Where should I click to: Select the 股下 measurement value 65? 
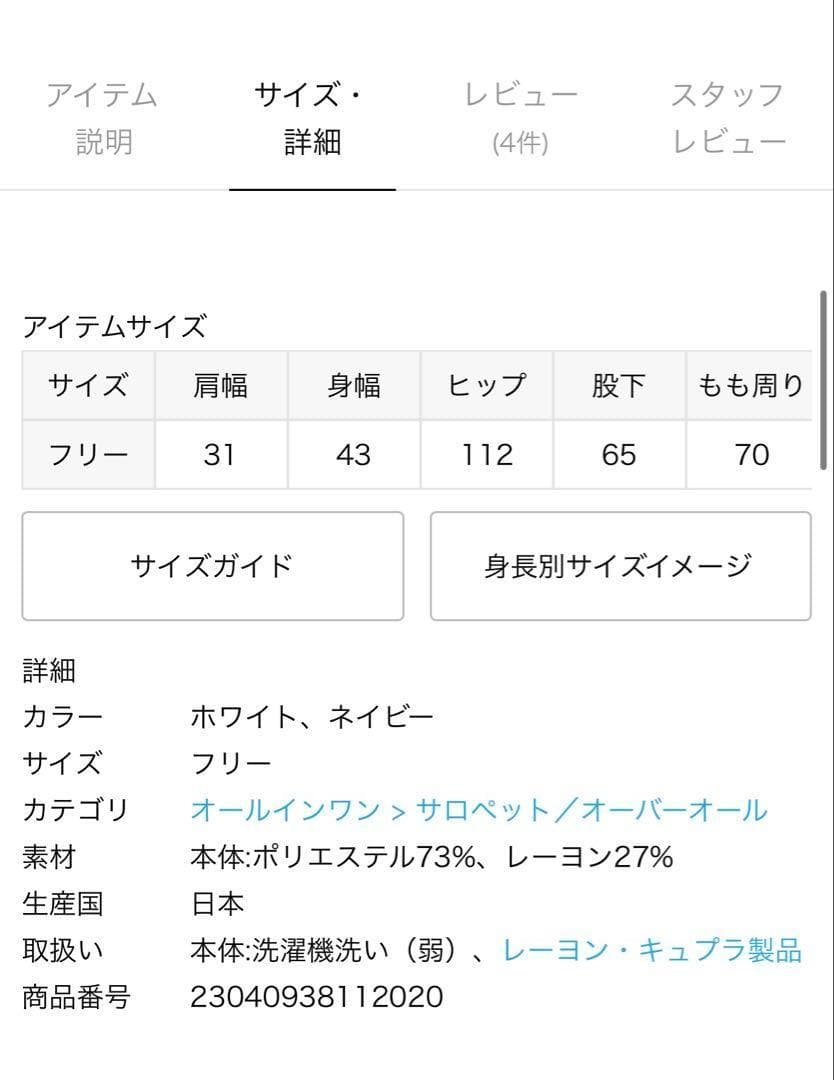coord(619,454)
